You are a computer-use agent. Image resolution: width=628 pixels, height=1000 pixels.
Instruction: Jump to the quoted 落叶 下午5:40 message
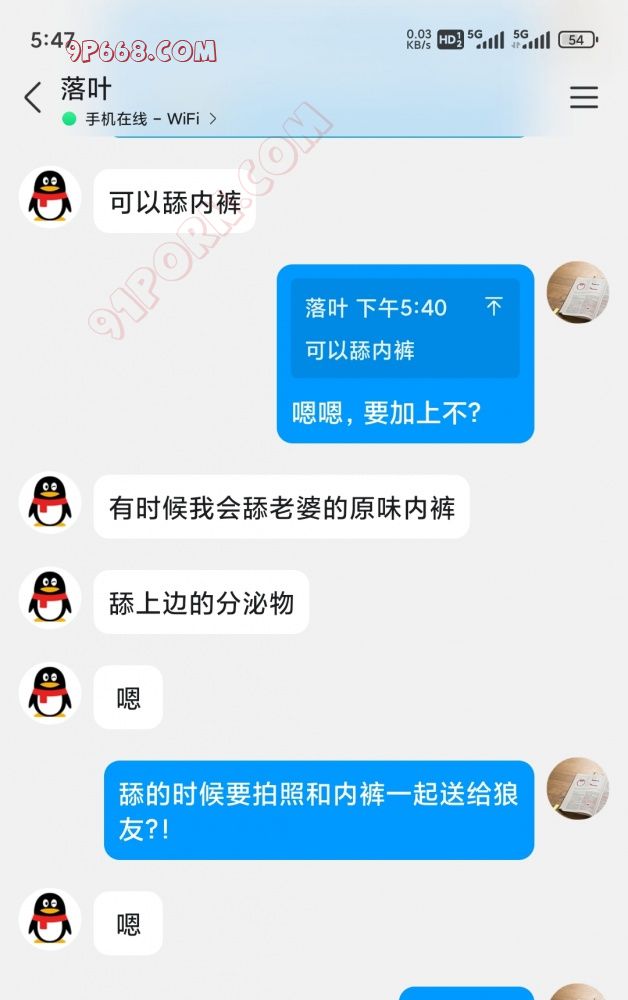[x=404, y=328]
